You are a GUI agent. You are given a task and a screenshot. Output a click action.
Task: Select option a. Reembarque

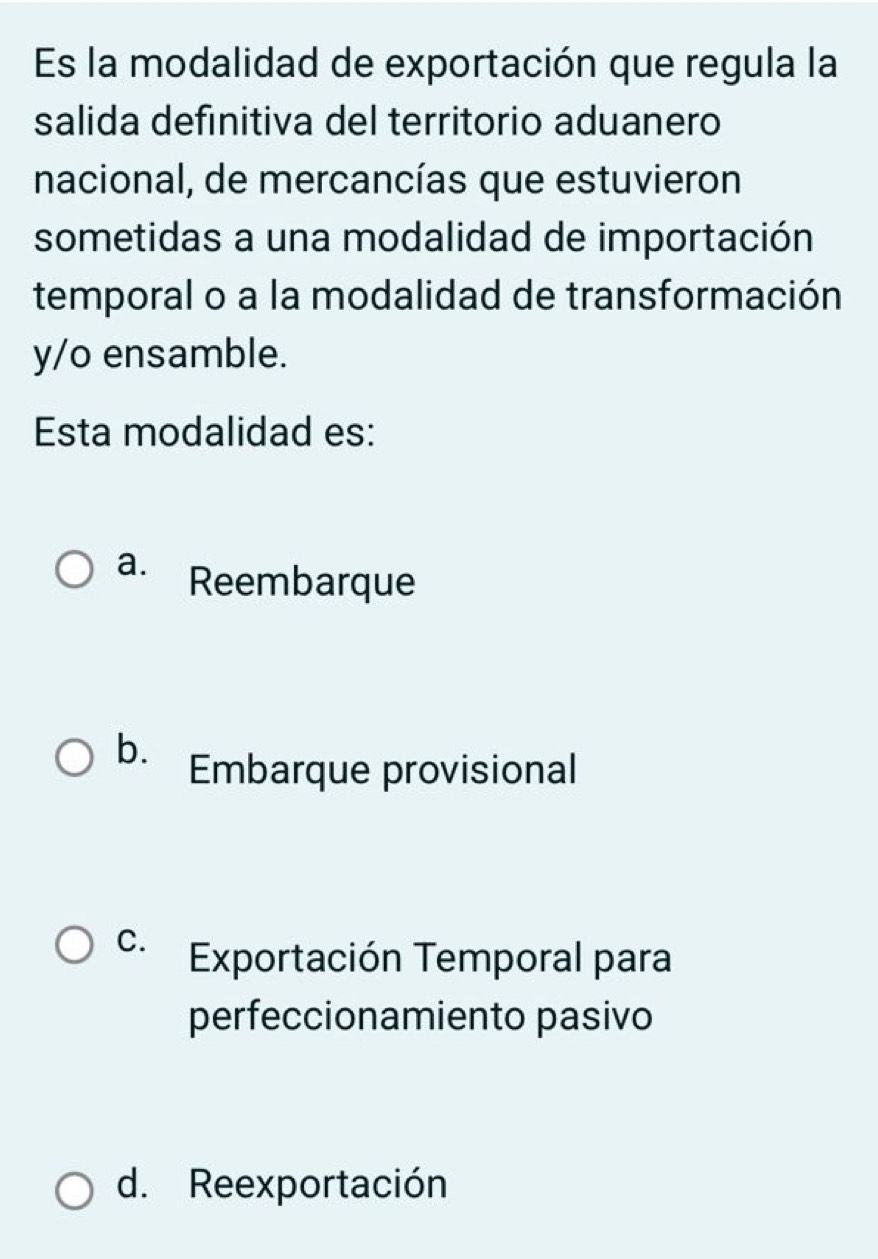74,576
